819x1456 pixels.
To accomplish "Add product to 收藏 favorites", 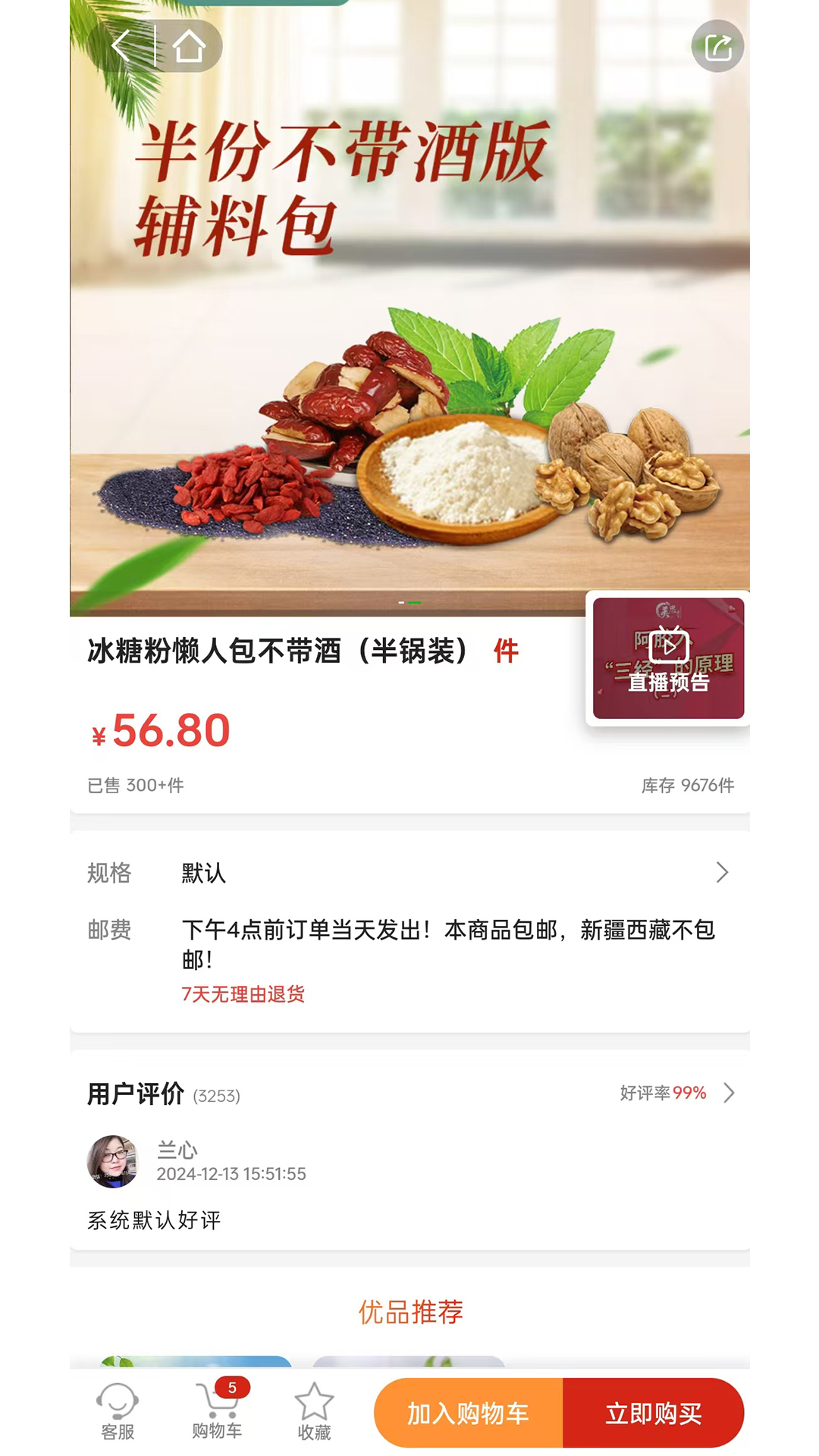I will [x=314, y=1410].
